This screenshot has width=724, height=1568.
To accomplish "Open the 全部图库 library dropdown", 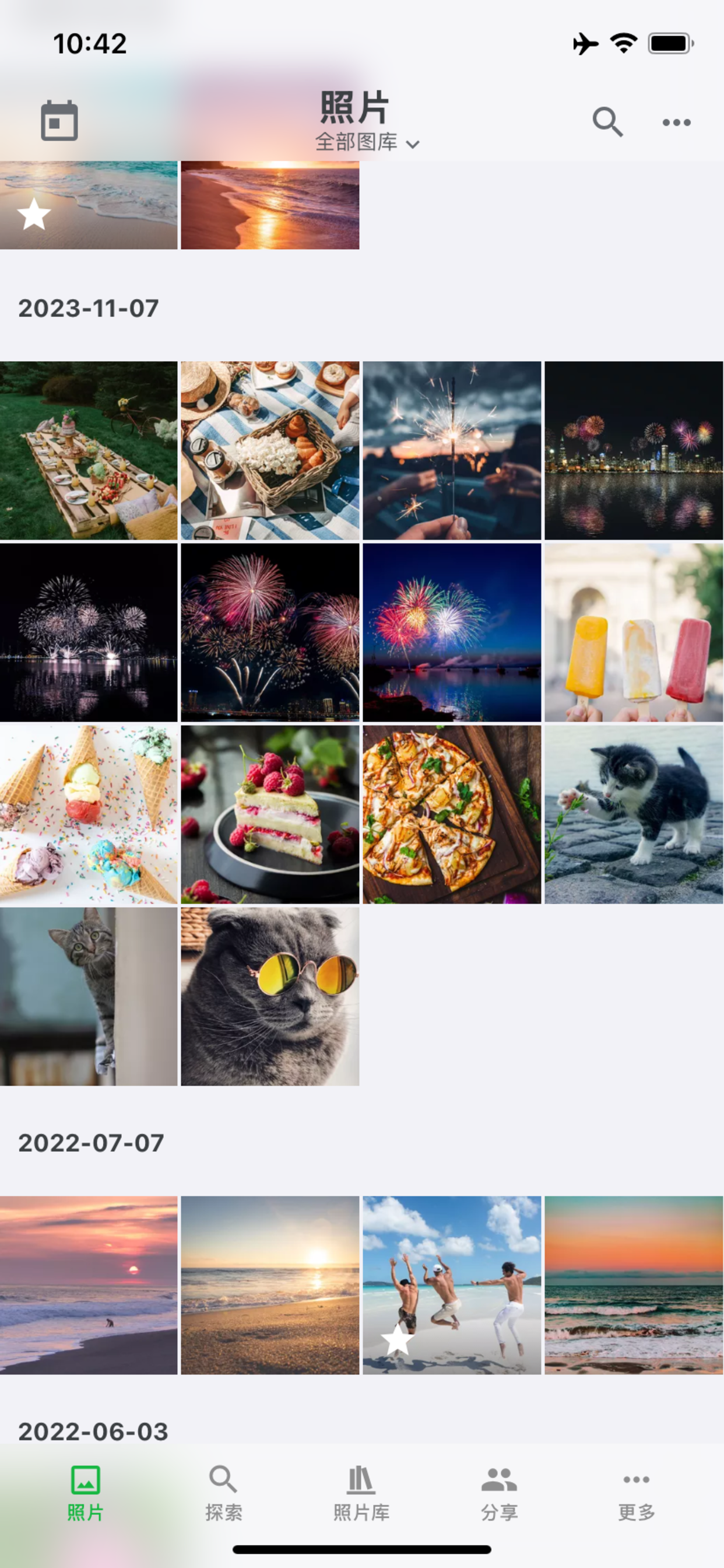I will point(356,143).
